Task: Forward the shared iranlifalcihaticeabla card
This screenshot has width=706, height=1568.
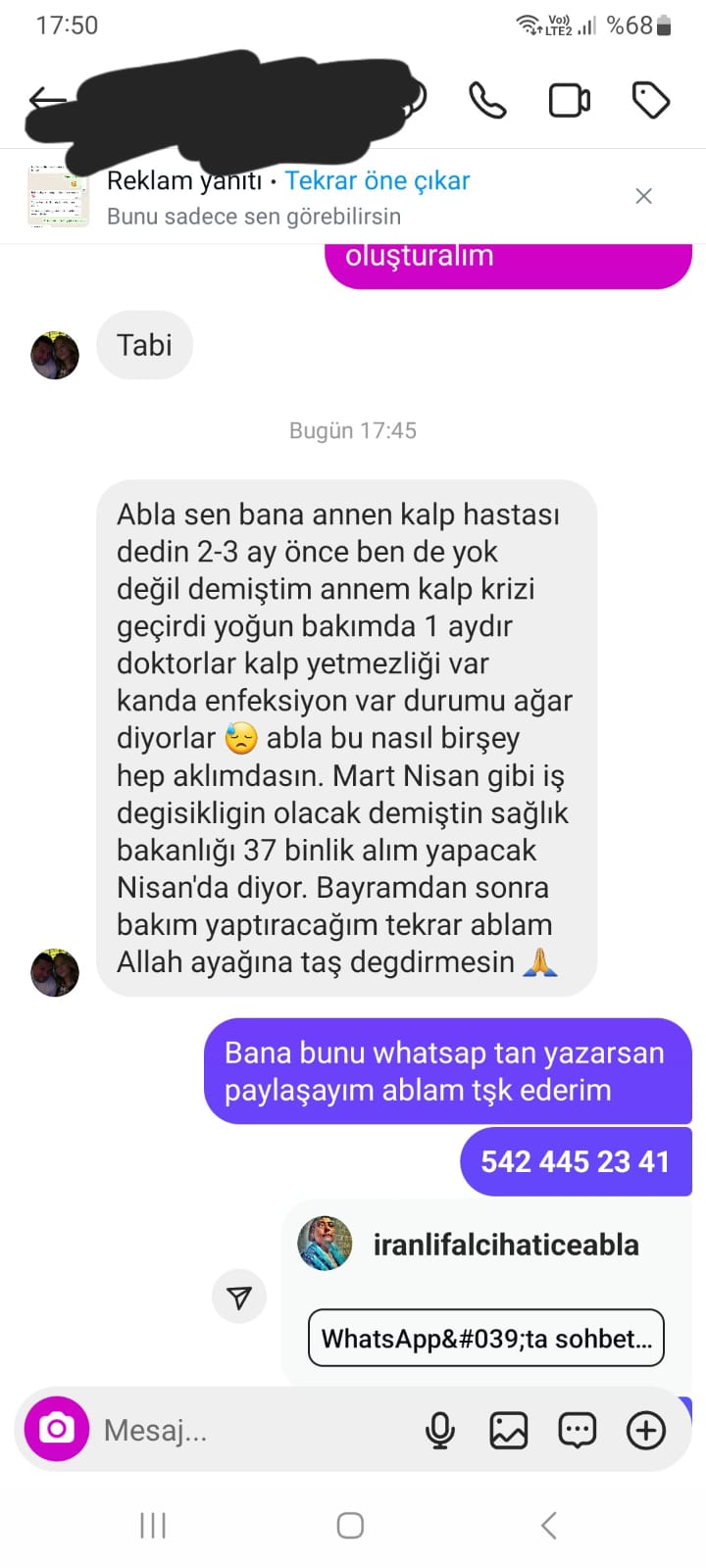Action: [x=239, y=1298]
